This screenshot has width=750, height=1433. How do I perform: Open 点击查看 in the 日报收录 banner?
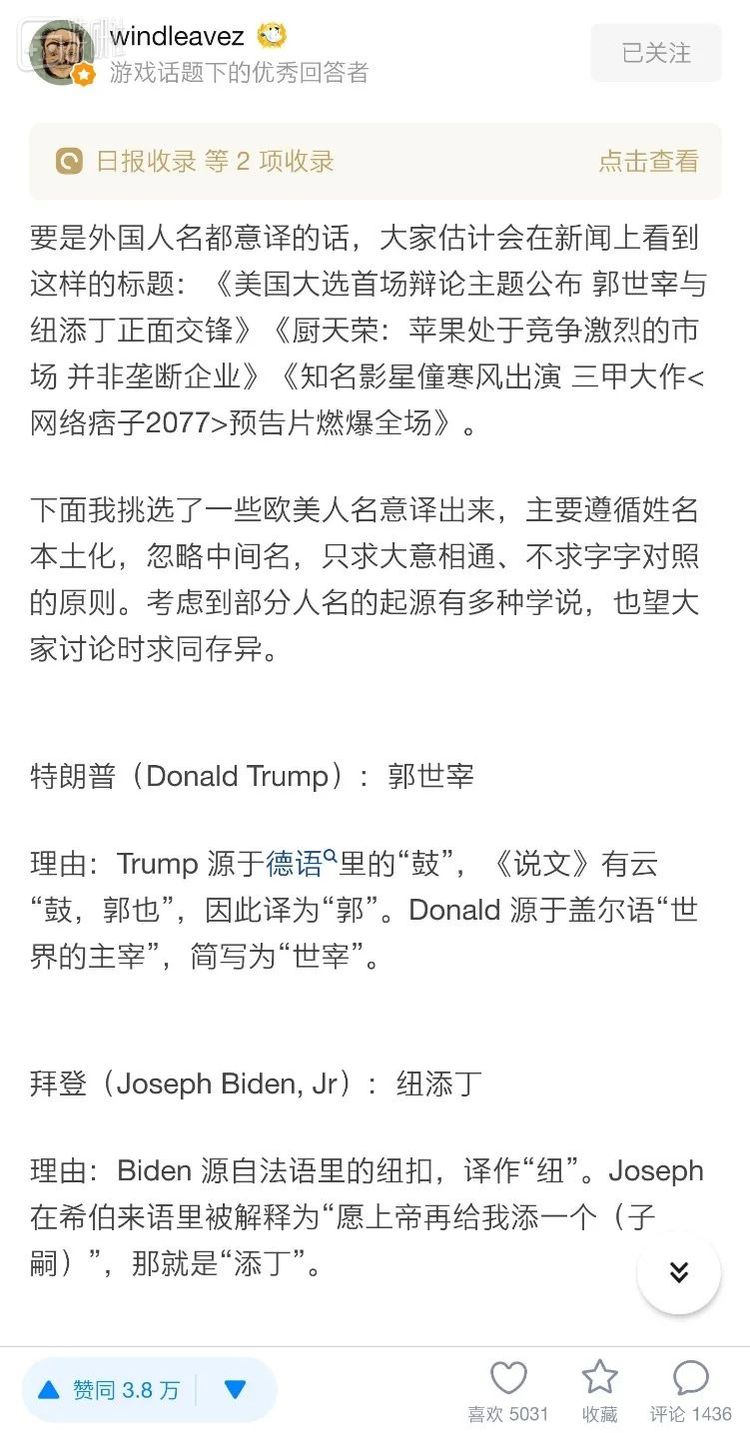[648, 161]
